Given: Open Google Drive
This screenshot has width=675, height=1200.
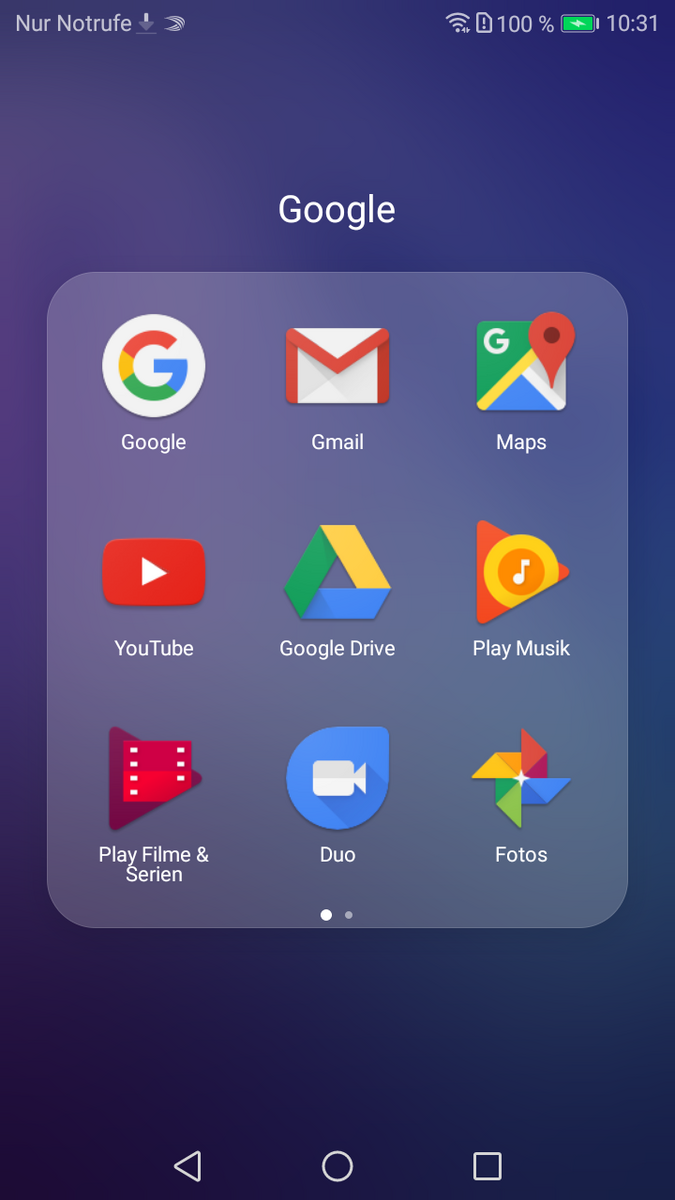Looking at the screenshot, I should (337, 572).
